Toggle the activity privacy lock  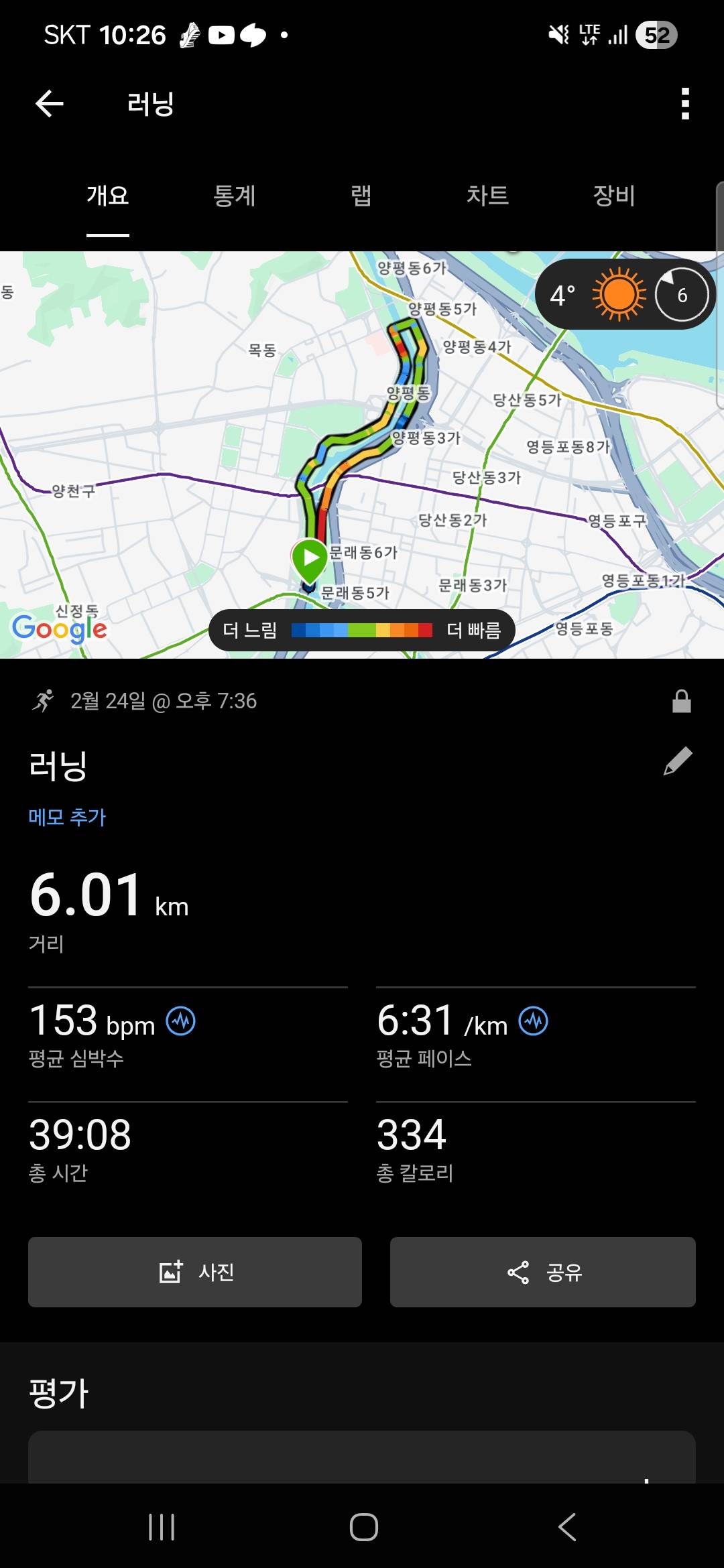683,701
